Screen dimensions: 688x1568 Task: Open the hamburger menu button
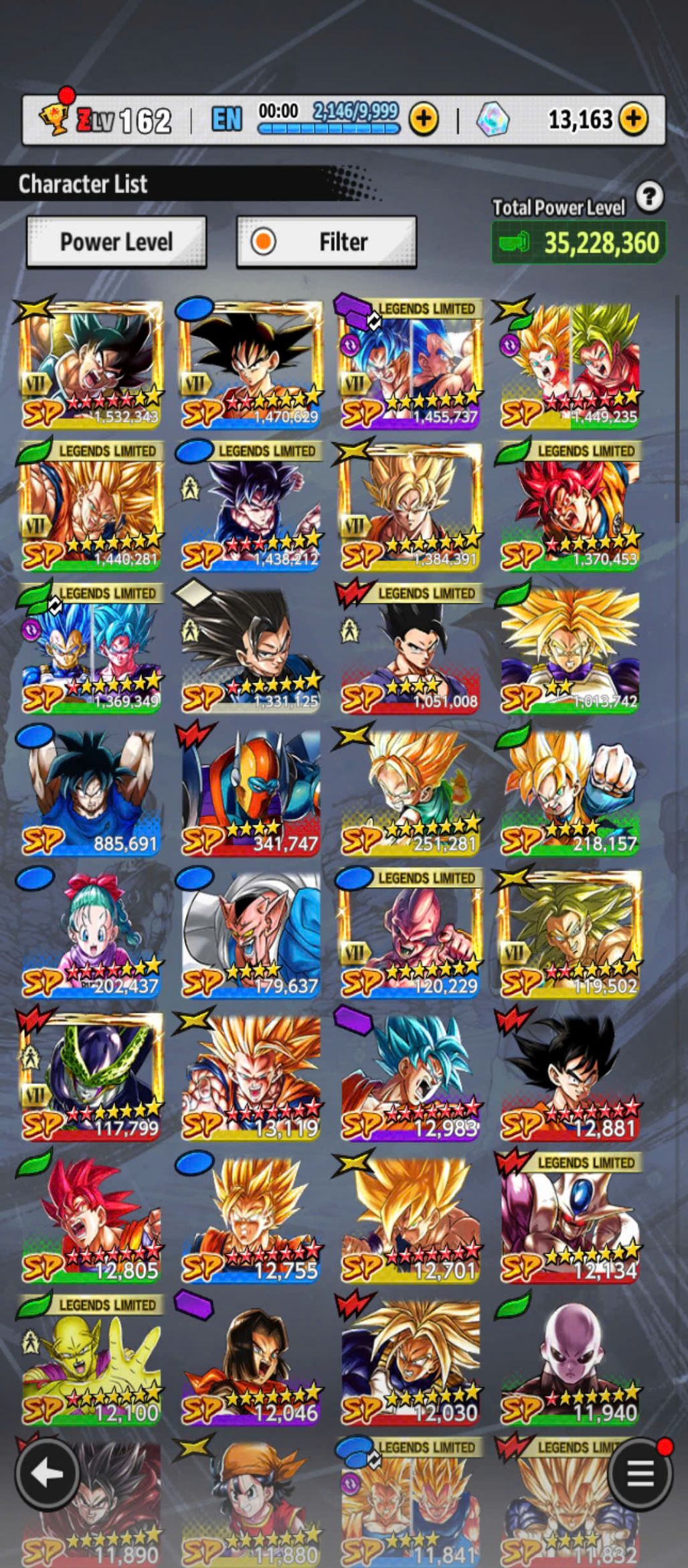pos(640,1474)
